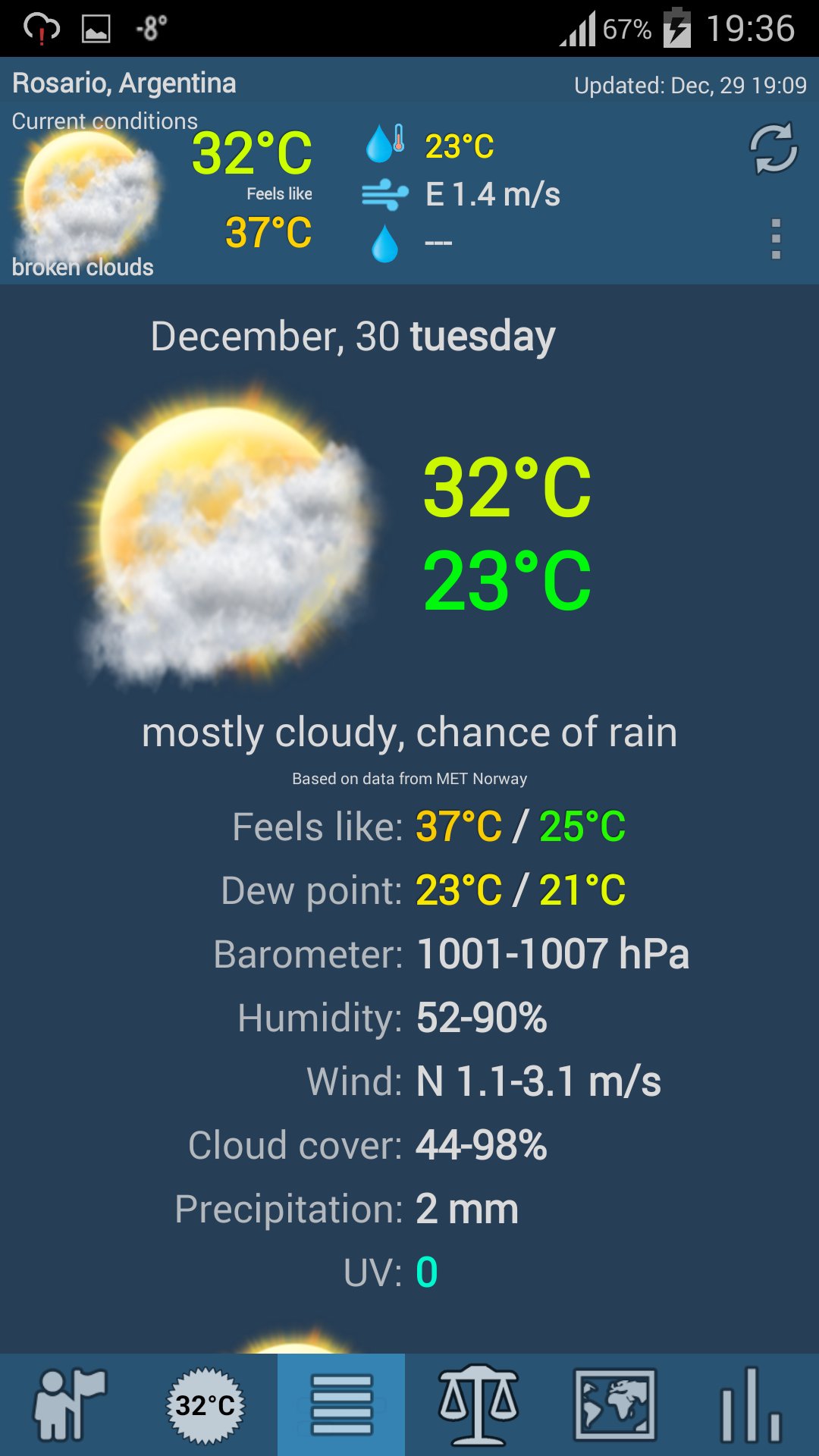This screenshot has height=1456, width=819.
Task: Open the locations tab with flag icon
Action: tap(70, 1404)
